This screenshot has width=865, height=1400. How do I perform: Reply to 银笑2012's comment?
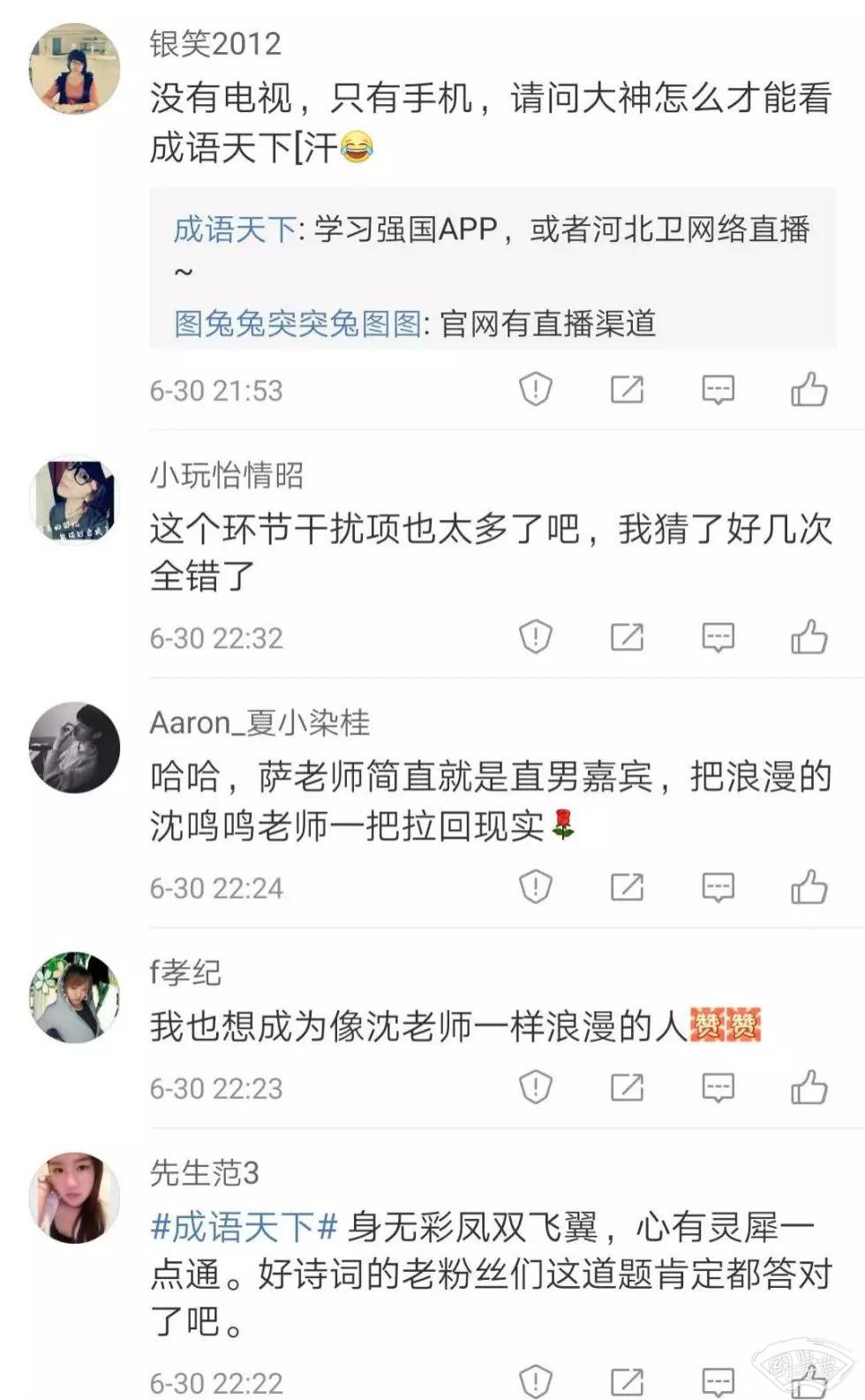(x=718, y=388)
